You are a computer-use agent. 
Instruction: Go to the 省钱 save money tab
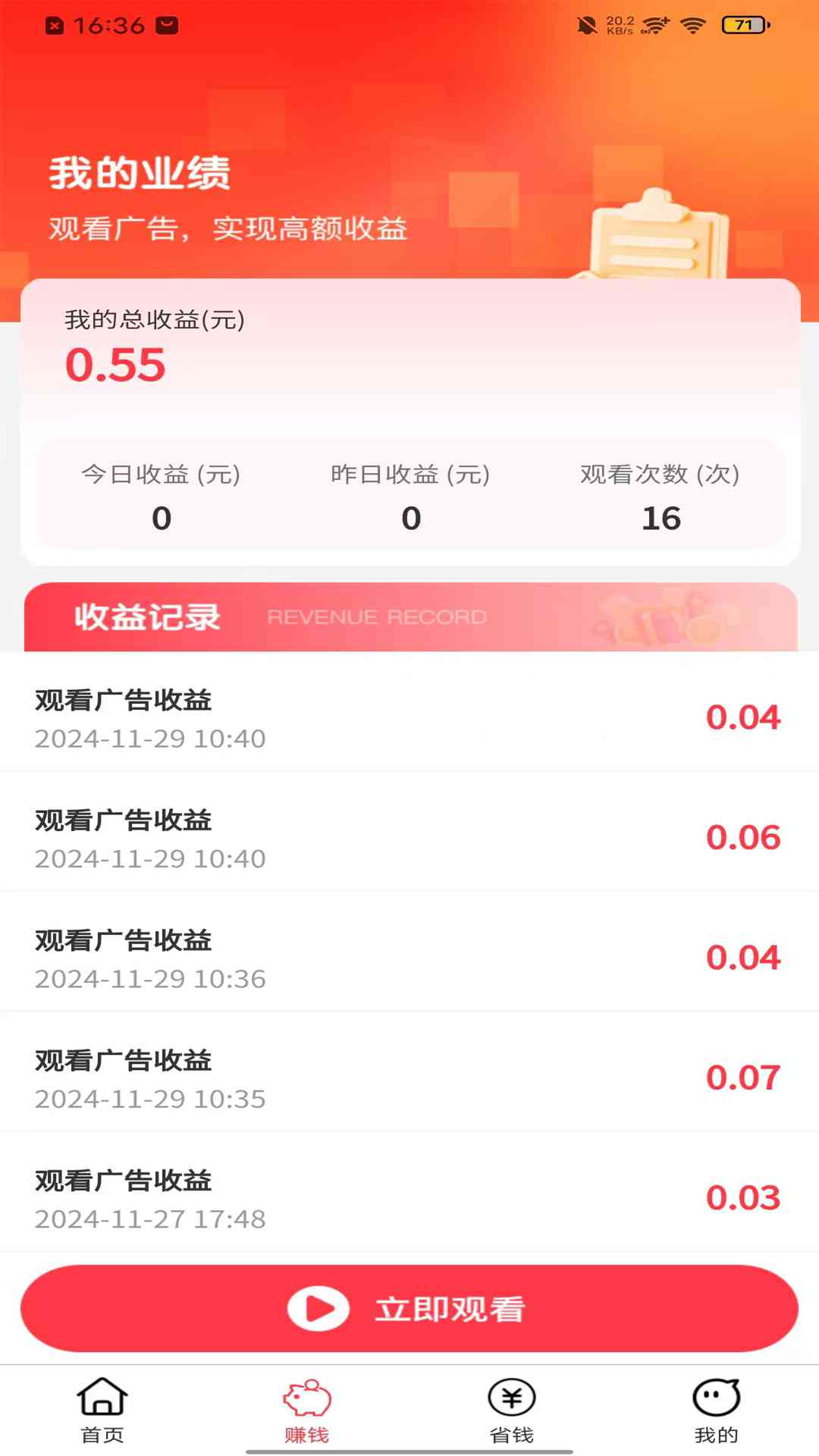click(x=512, y=1410)
